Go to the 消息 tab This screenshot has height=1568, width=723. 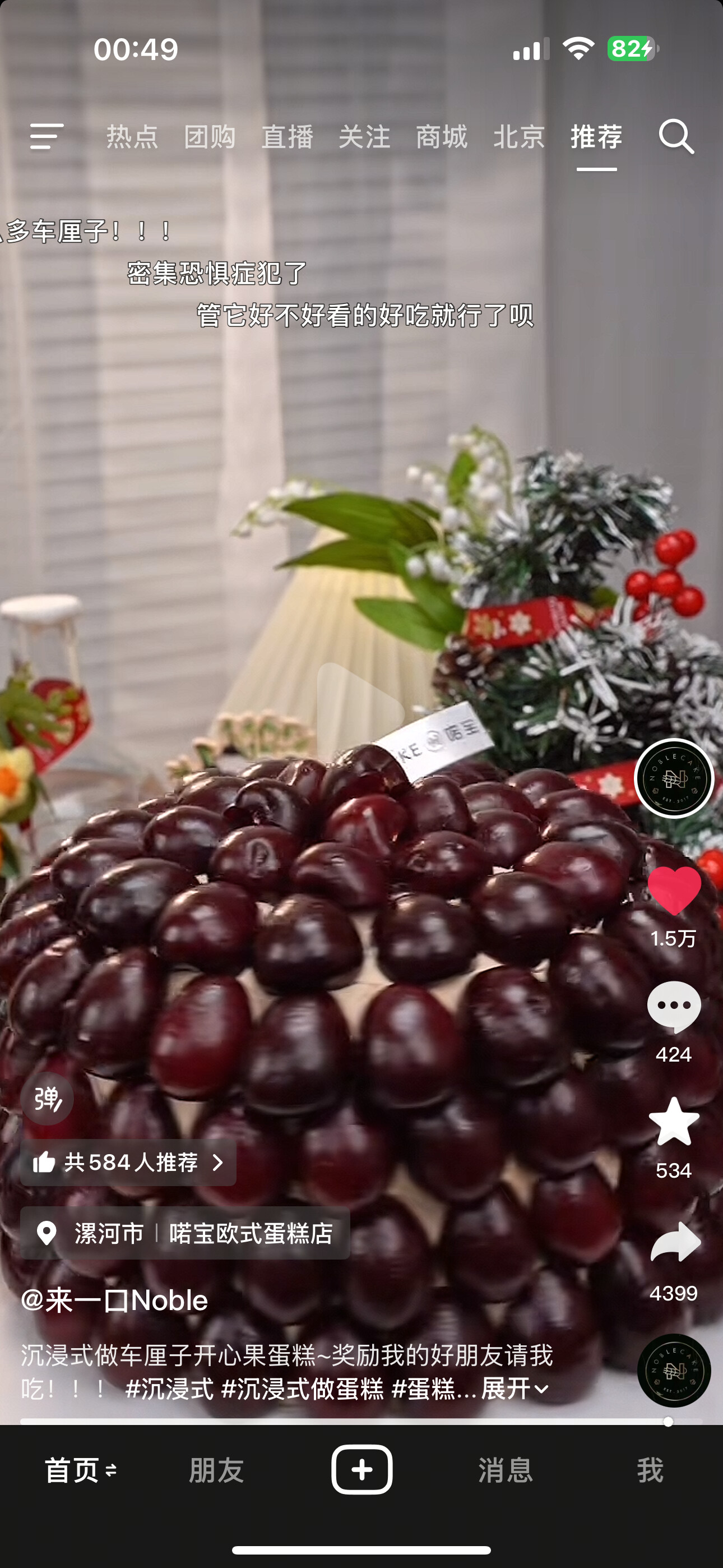[x=505, y=1470]
